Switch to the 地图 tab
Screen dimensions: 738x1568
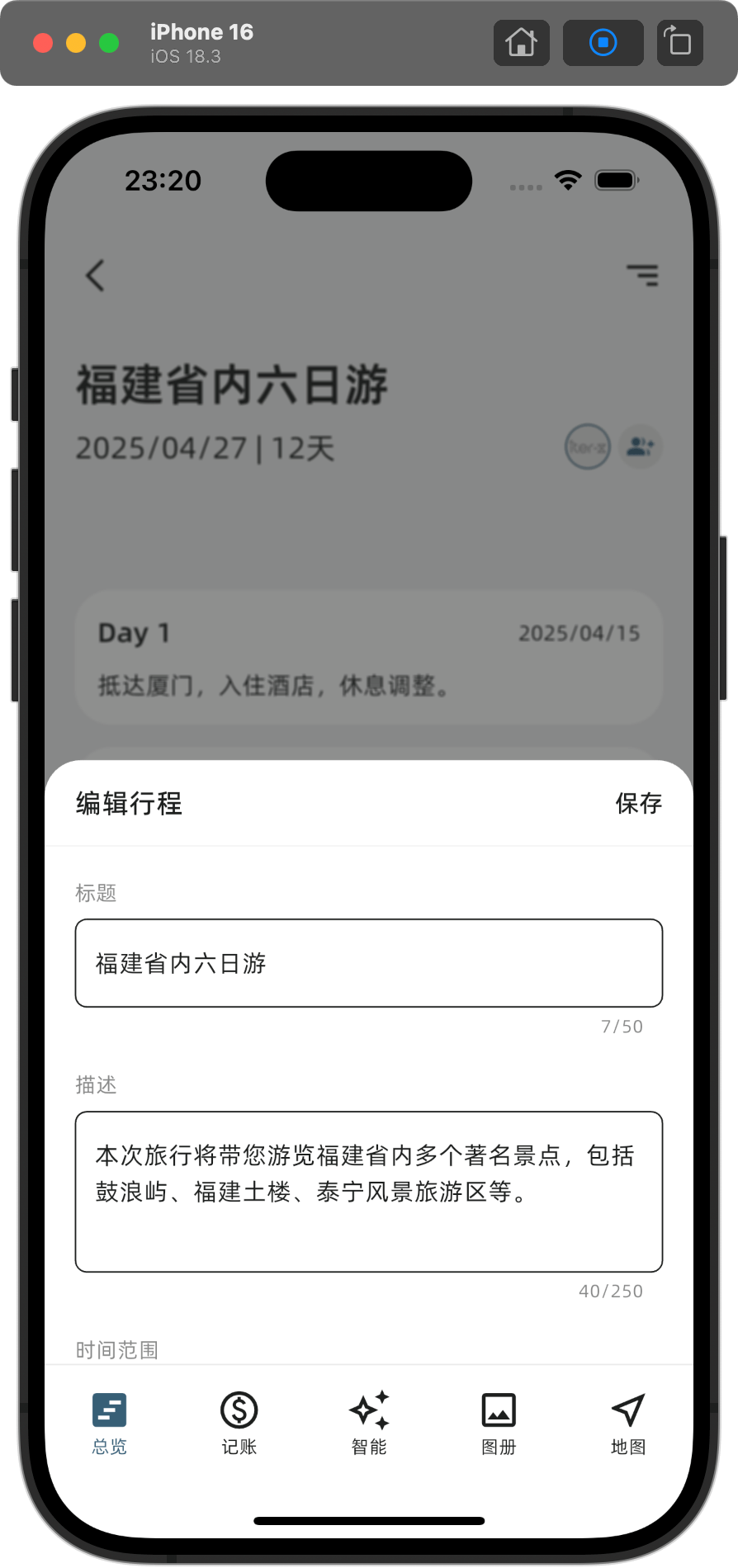tap(628, 1423)
